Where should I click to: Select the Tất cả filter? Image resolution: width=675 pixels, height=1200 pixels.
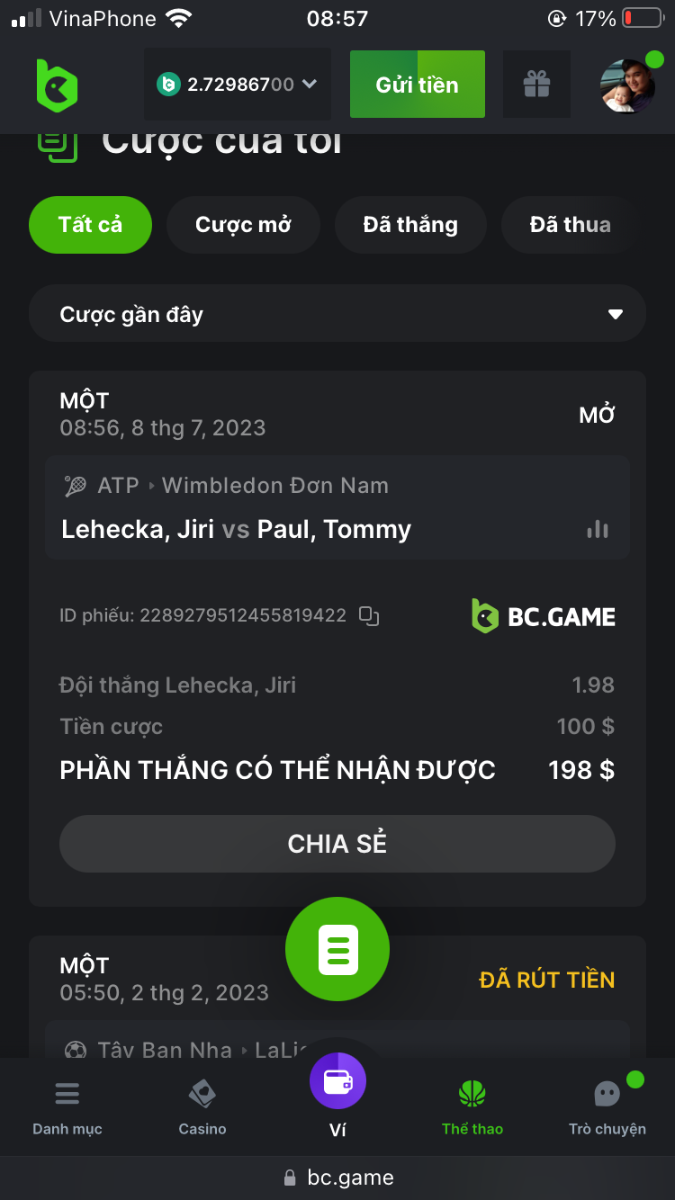(90, 225)
